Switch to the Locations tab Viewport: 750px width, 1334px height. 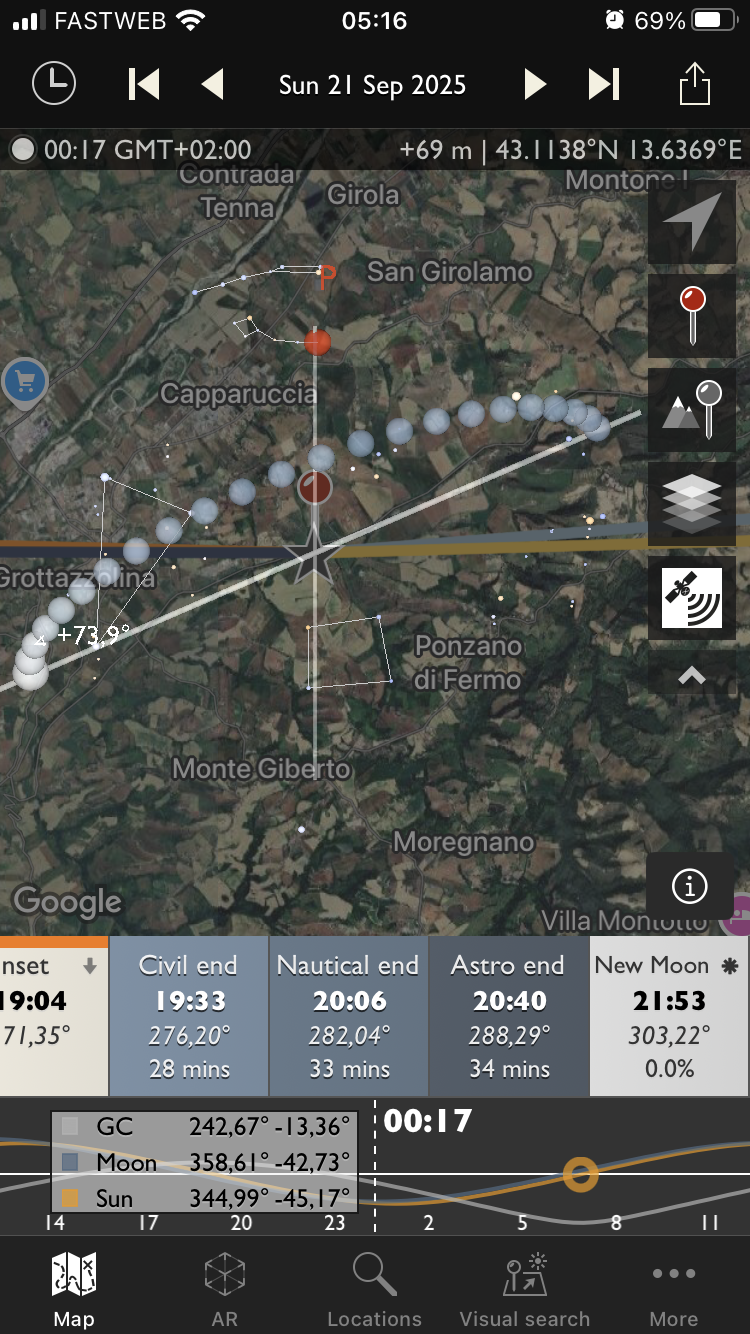(374, 1289)
